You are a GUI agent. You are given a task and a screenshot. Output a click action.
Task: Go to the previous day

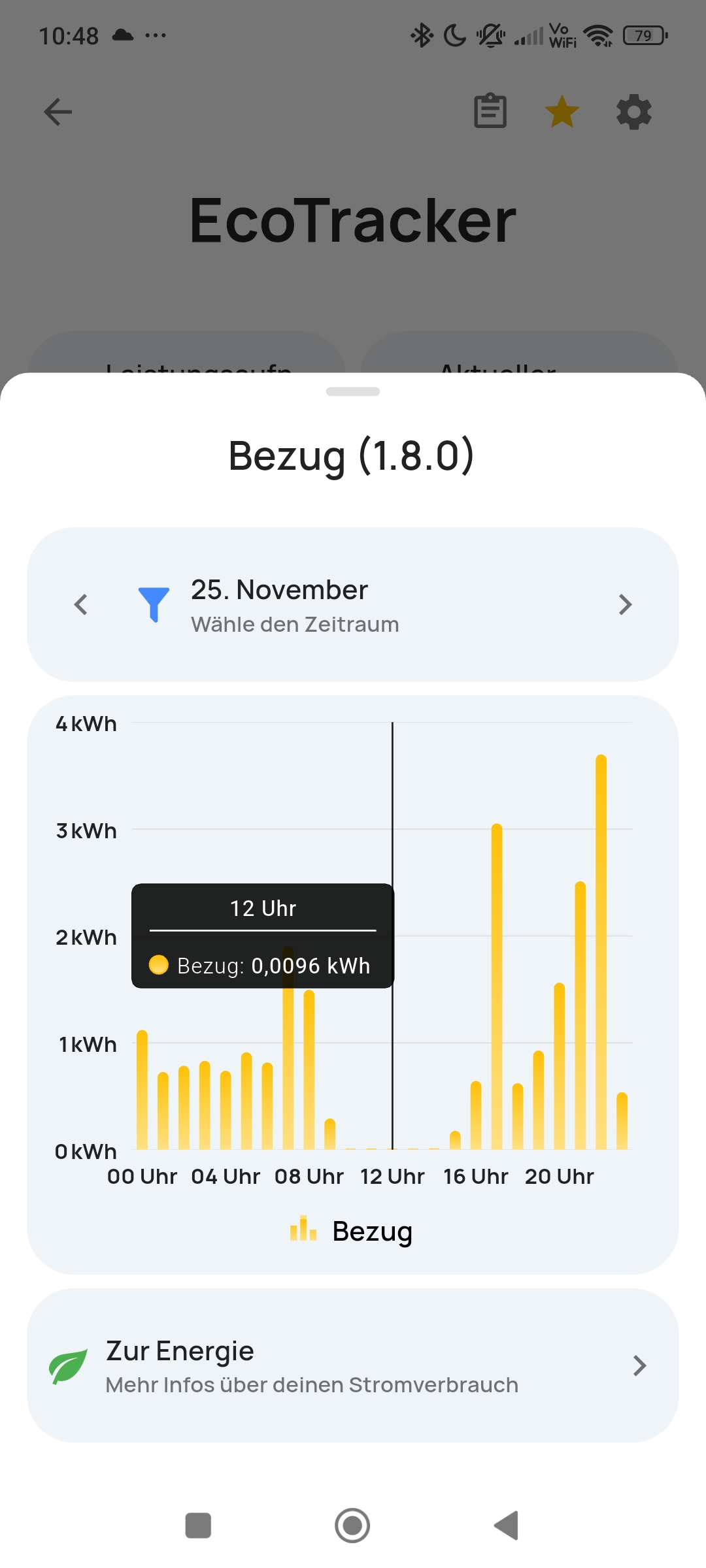81,604
